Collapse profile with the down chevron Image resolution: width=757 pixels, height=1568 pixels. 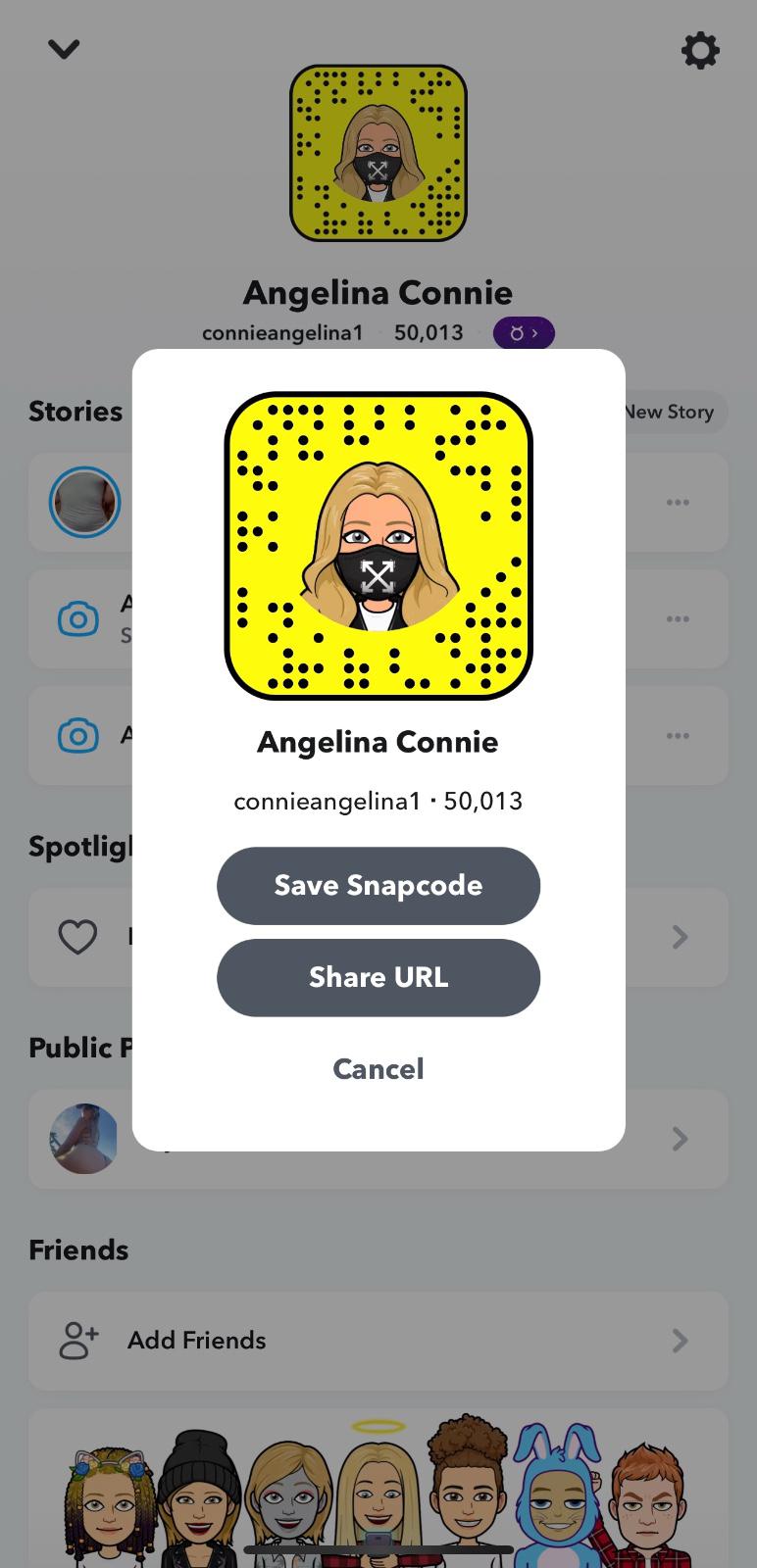point(64,49)
